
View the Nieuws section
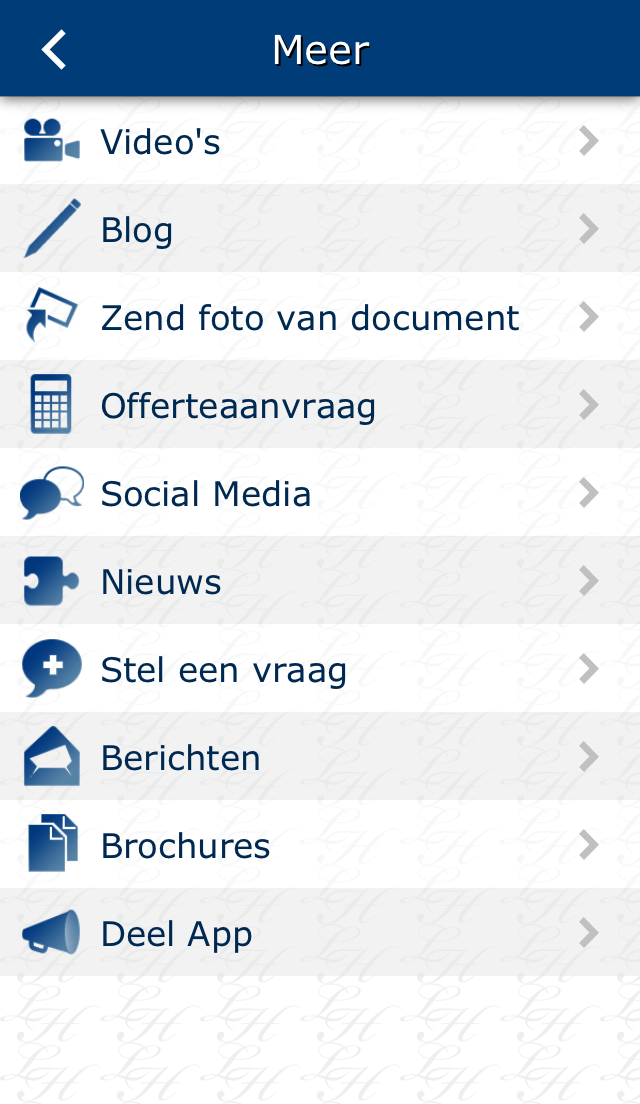[x=320, y=580]
